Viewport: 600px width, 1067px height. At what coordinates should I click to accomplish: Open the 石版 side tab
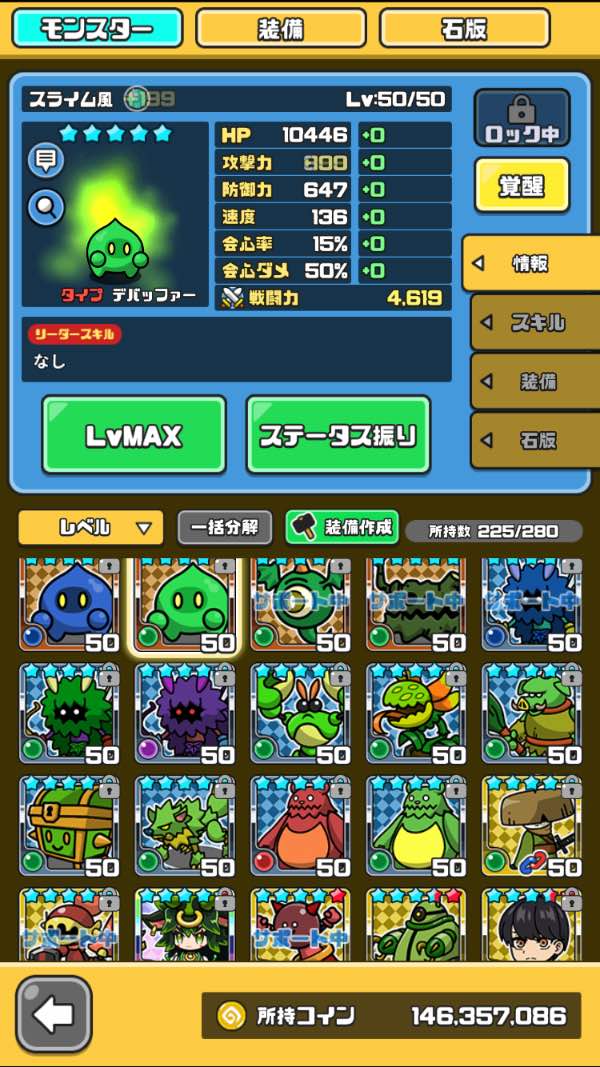534,440
